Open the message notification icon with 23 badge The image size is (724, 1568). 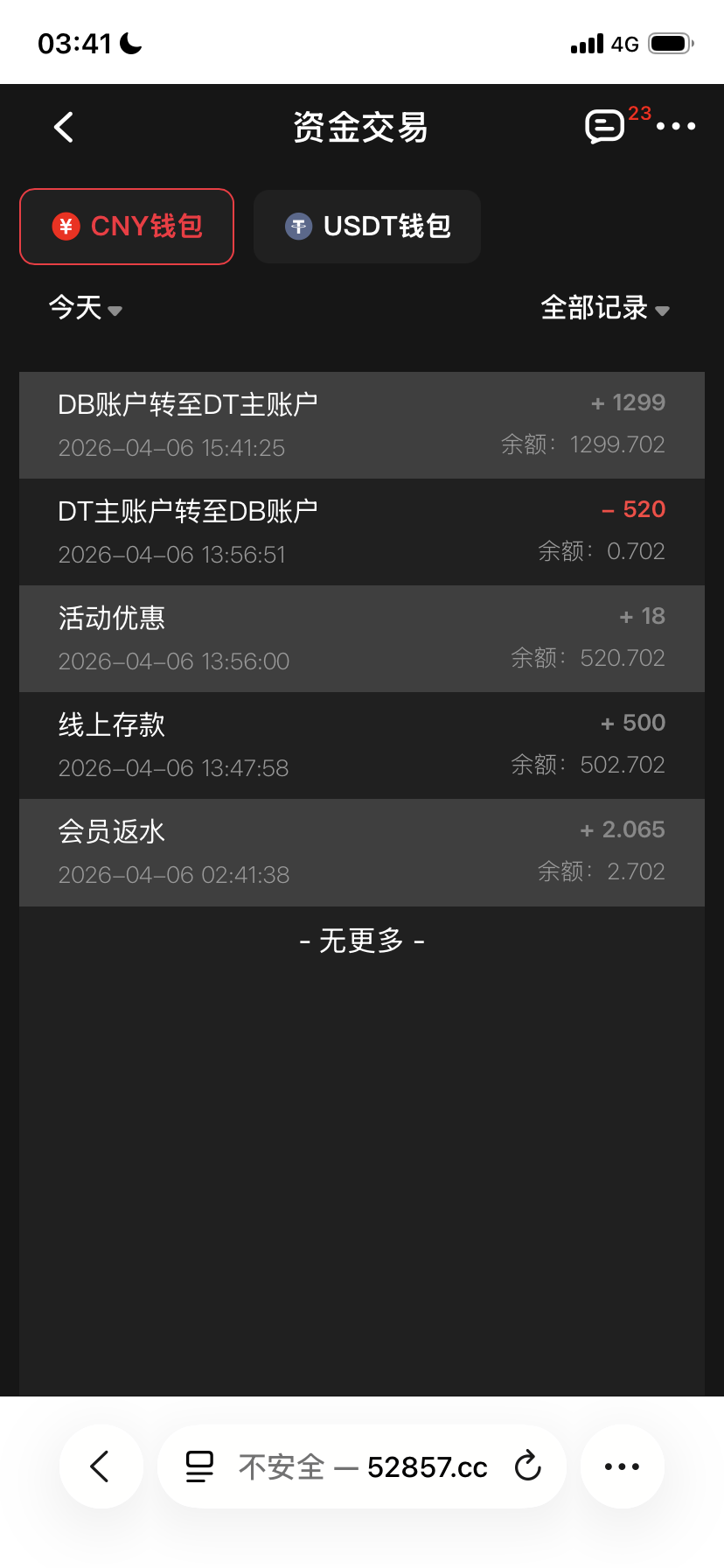[x=604, y=126]
